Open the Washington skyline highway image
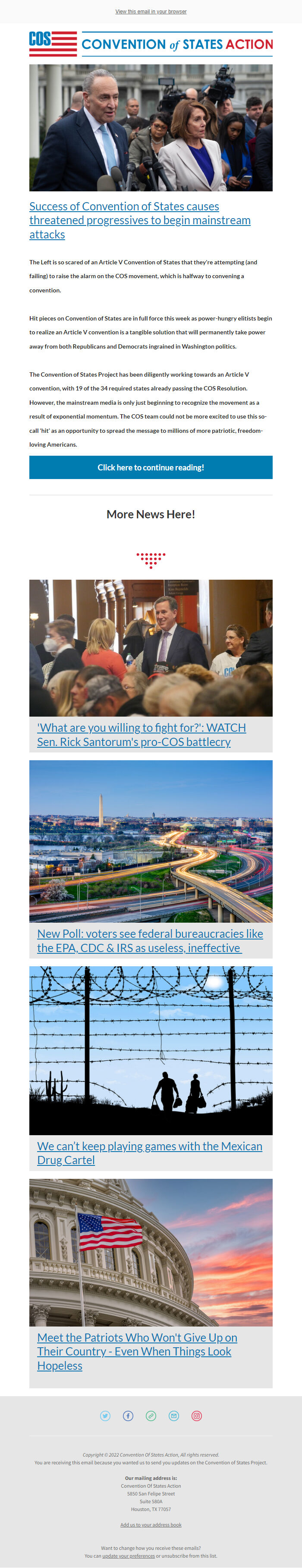Image resolution: width=302 pixels, height=1568 pixels. click(151, 841)
